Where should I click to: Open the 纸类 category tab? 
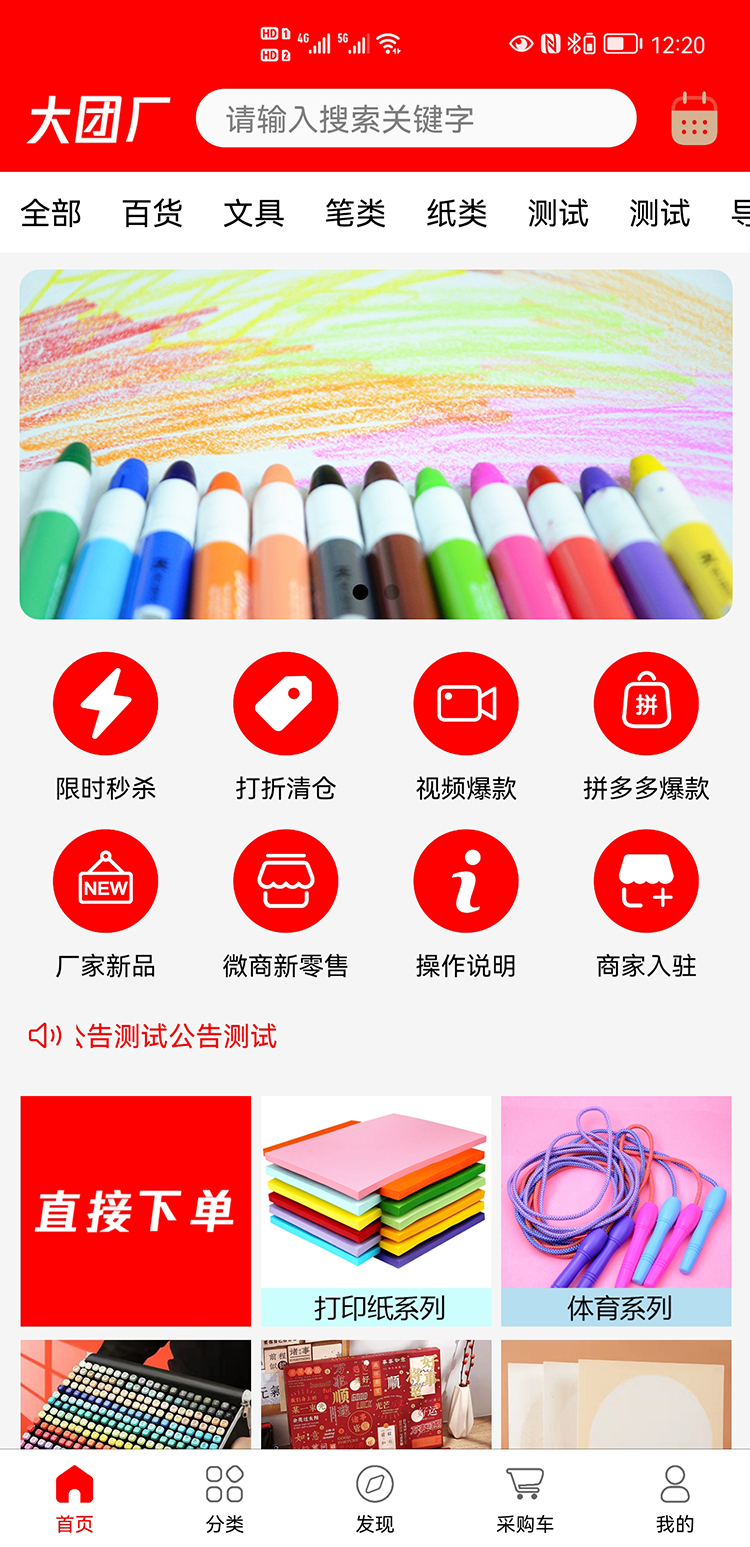click(x=456, y=213)
